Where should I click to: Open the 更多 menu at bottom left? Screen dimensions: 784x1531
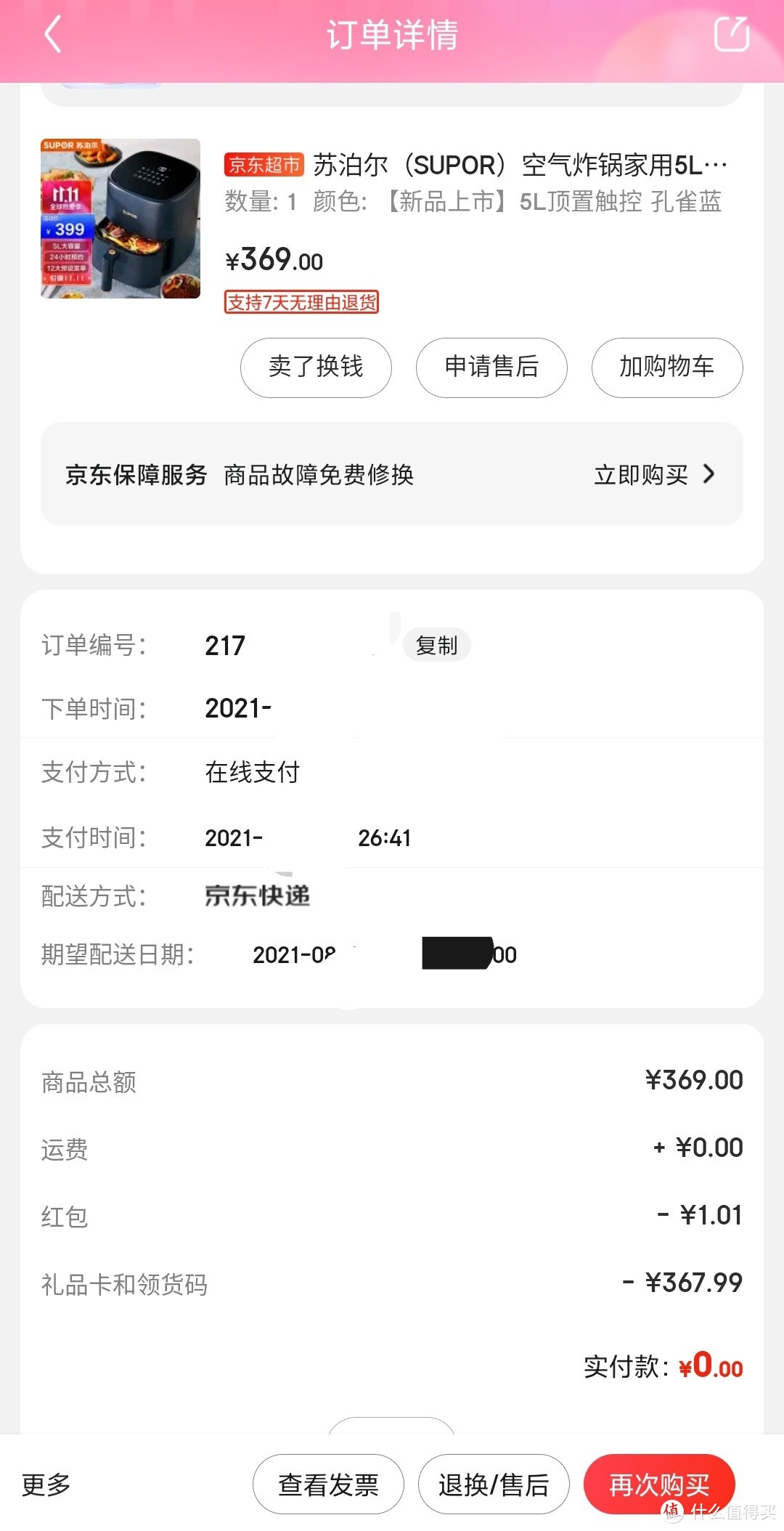click(x=46, y=1485)
